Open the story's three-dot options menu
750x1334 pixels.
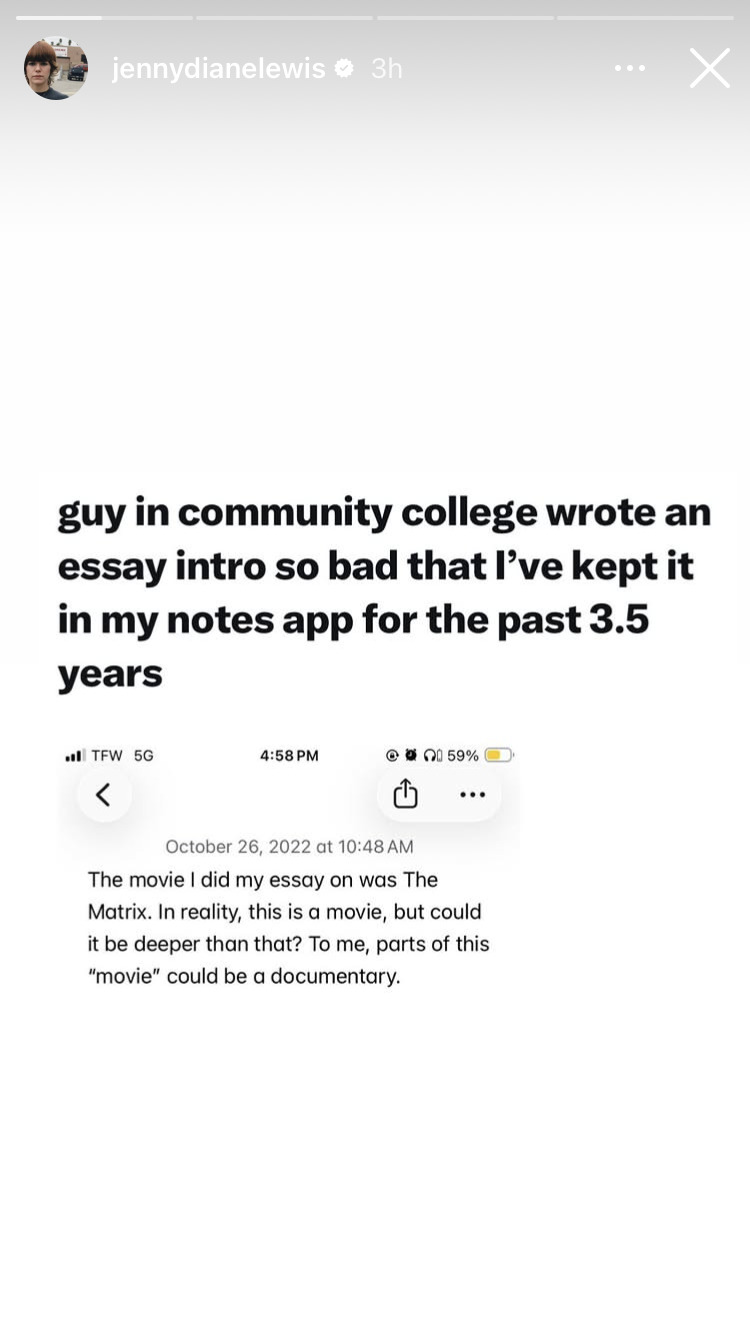630,68
